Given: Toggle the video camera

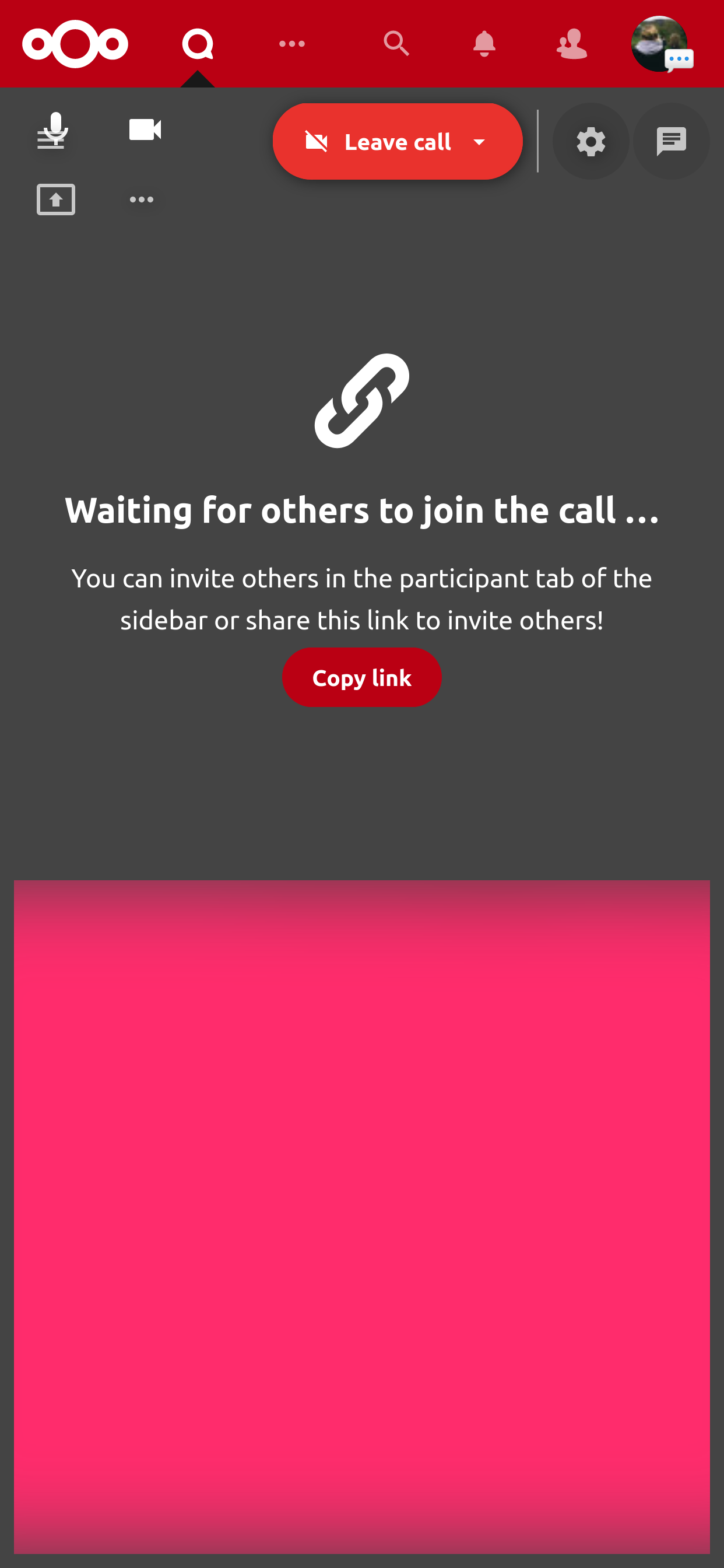Looking at the screenshot, I should point(145,129).
